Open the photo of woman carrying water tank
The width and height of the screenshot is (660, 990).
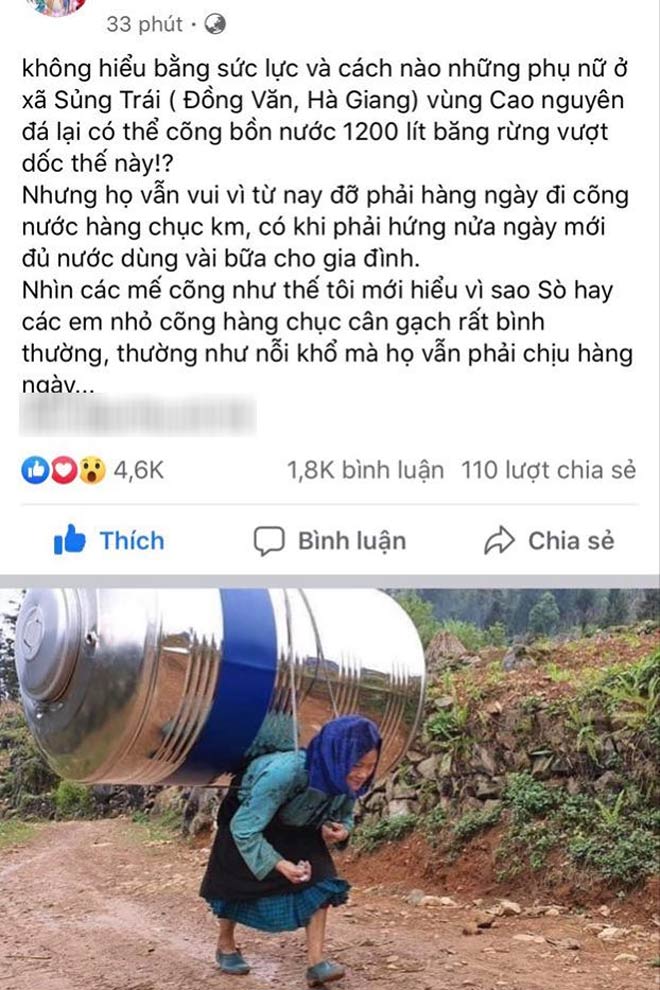(330, 788)
